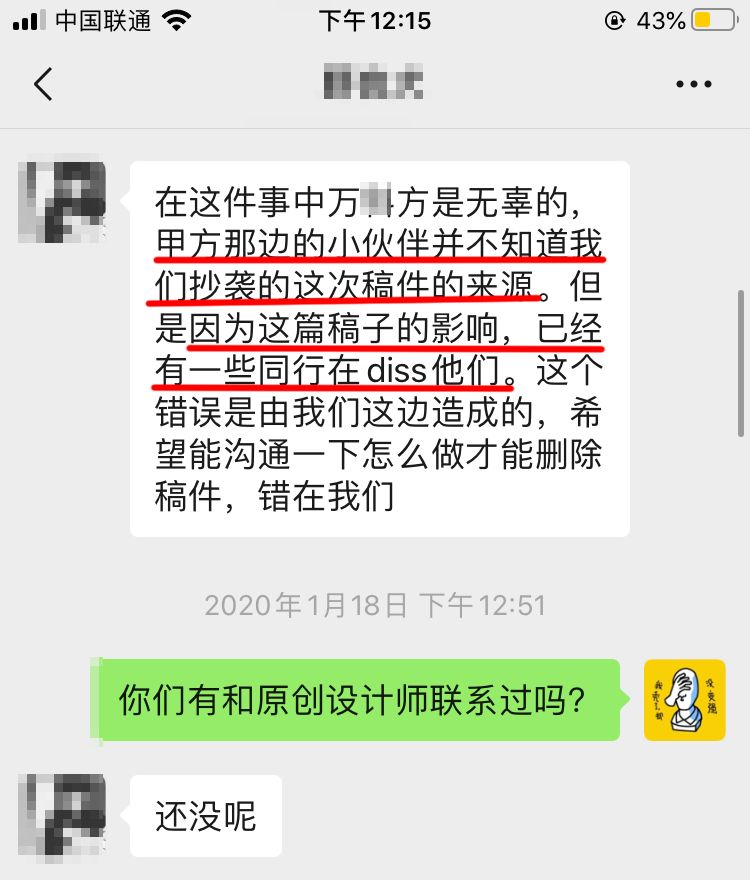This screenshot has width=750, height=880.
Task: Go back to the chat list
Action: (x=43, y=84)
